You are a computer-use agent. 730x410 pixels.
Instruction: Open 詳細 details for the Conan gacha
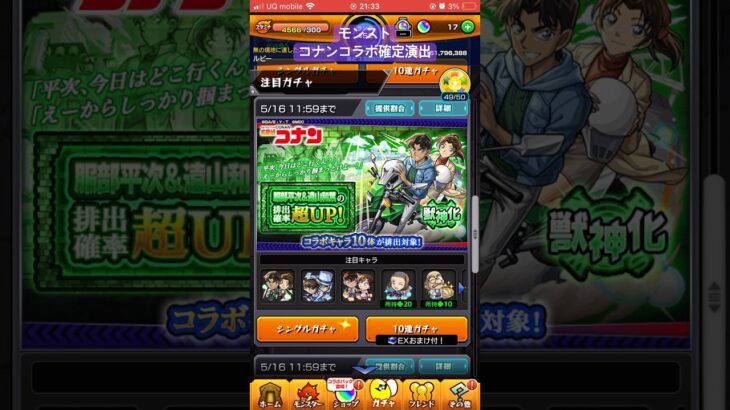point(443,107)
